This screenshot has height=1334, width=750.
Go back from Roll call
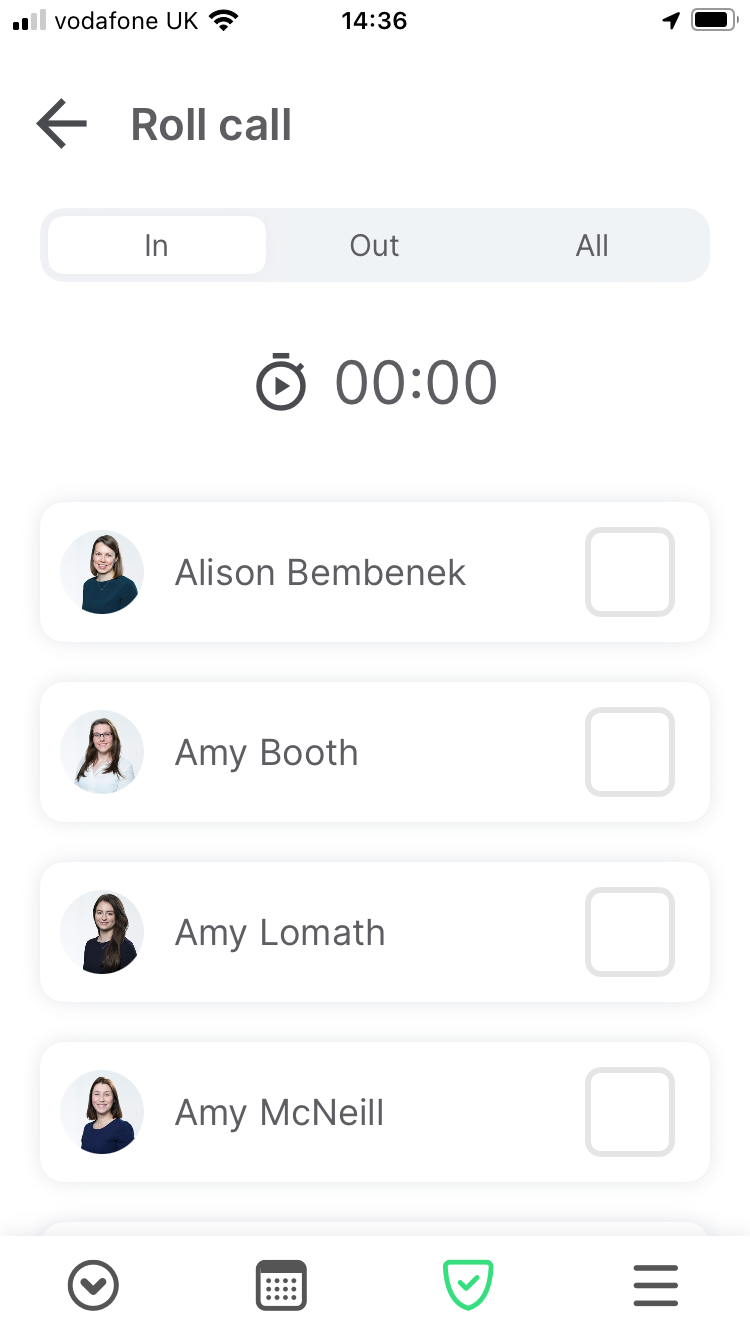(x=62, y=124)
